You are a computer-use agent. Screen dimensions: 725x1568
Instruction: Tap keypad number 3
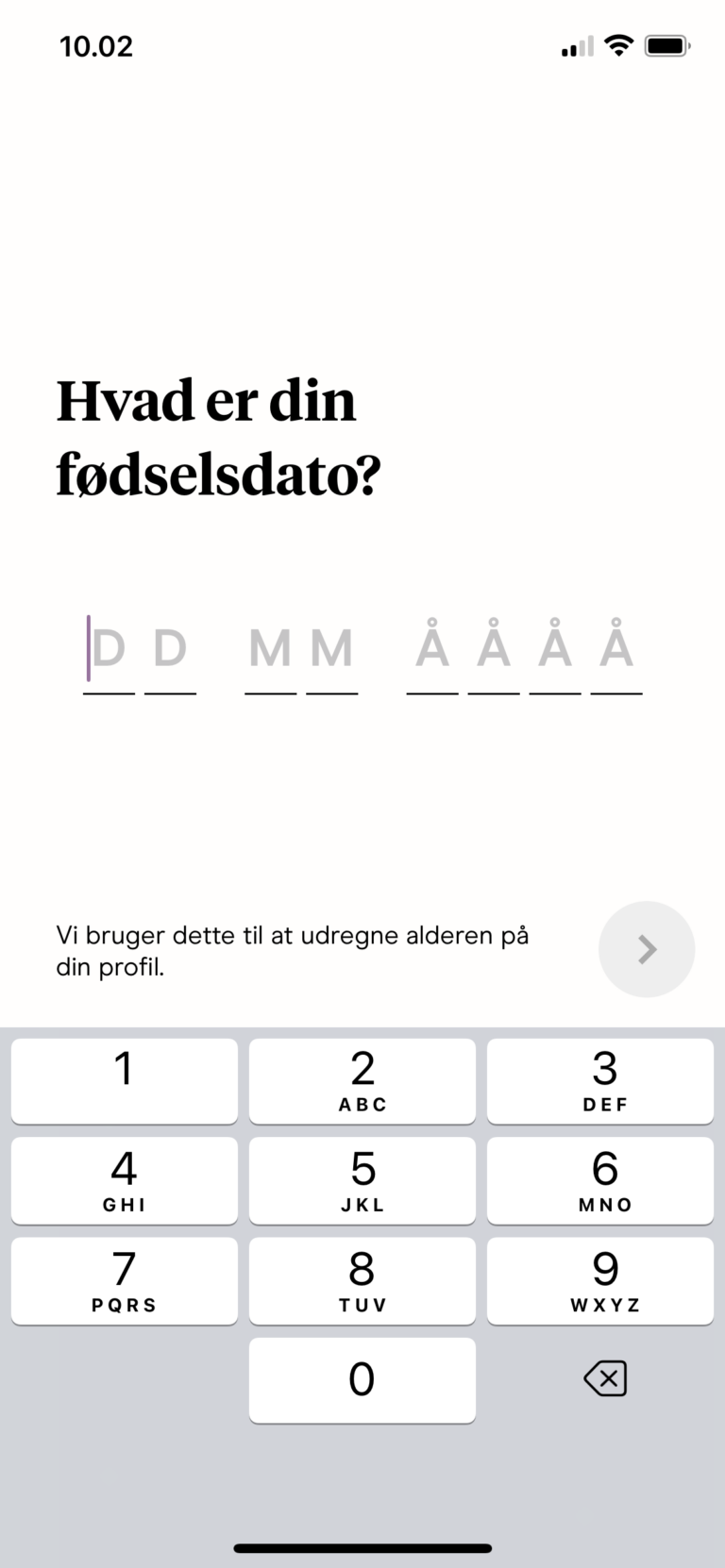600,1081
